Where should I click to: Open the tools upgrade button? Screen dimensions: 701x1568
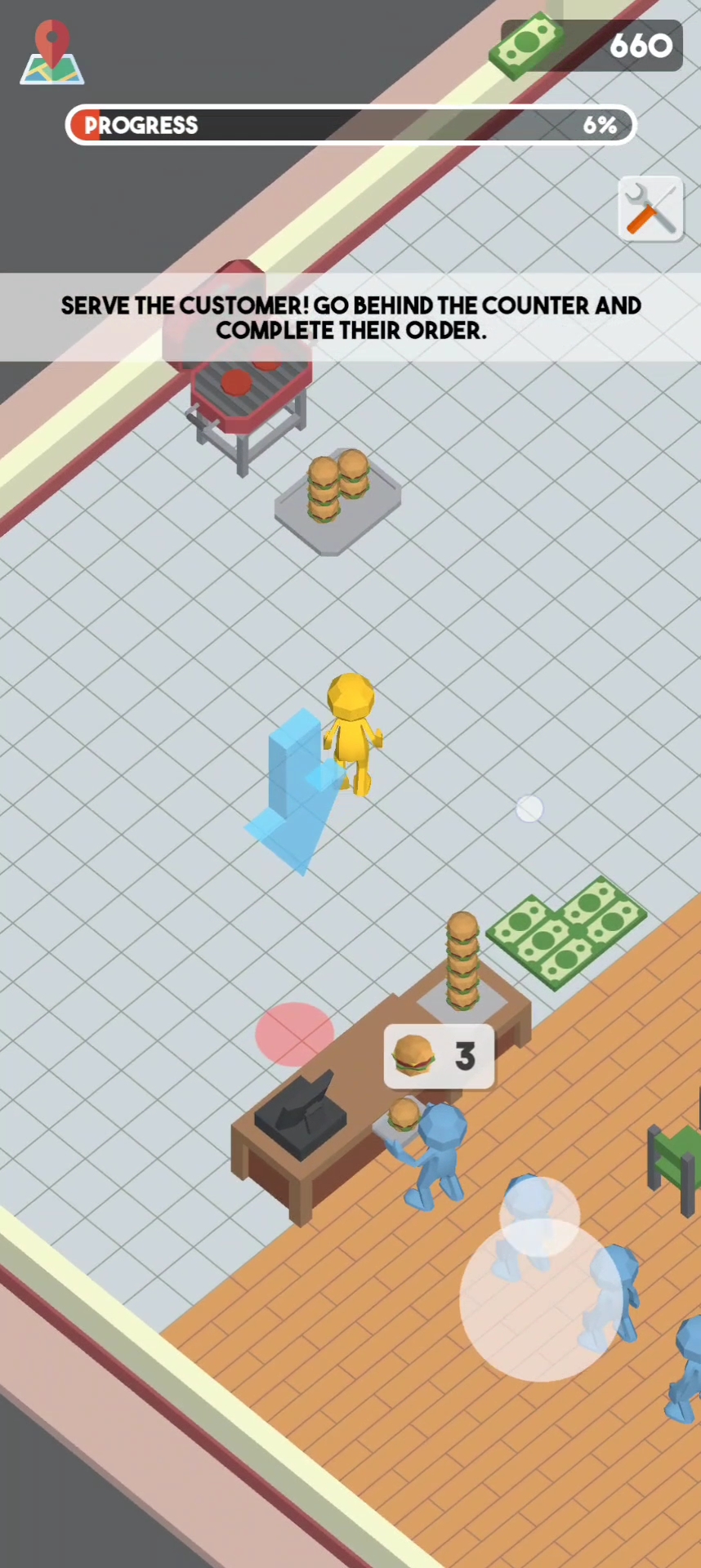(650, 209)
